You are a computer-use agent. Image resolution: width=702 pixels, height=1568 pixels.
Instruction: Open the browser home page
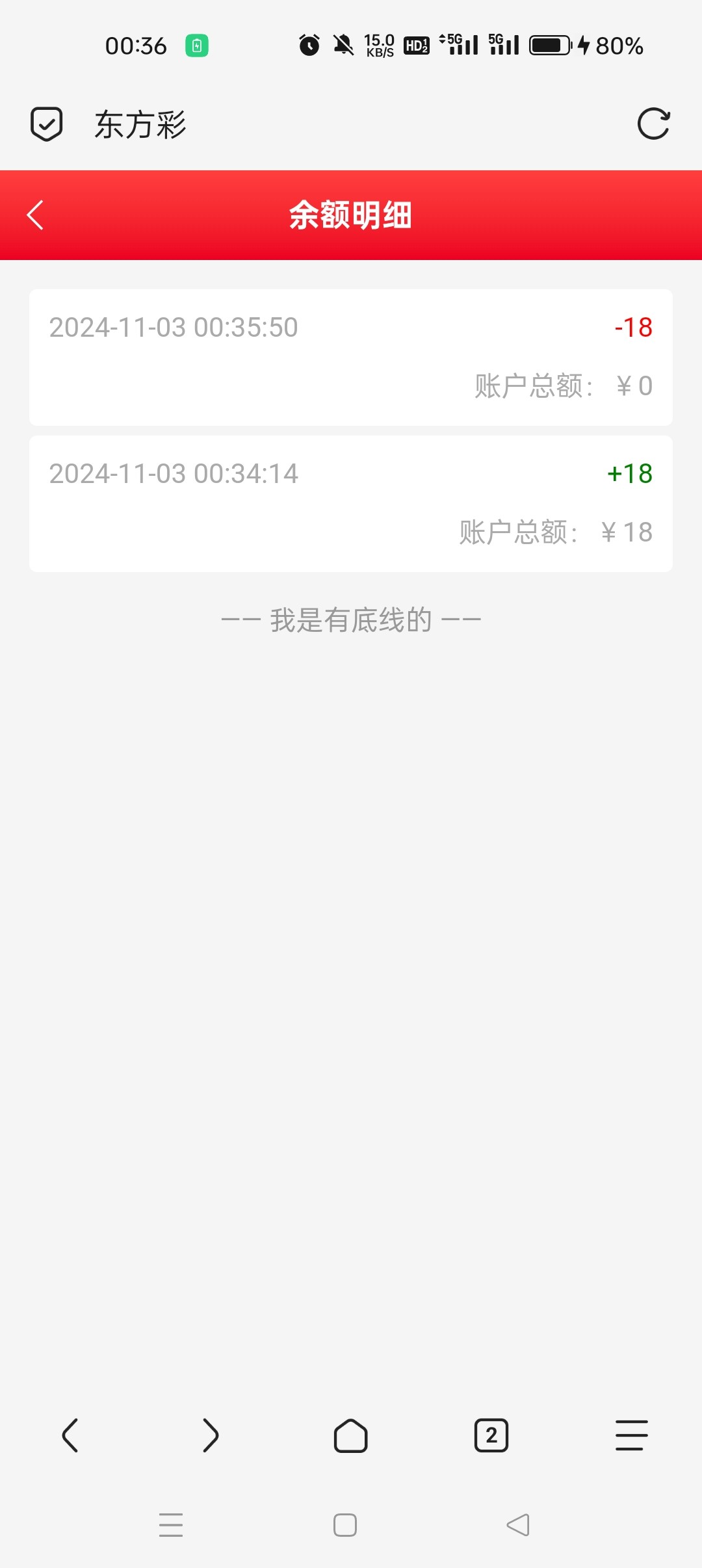tap(351, 1435)
